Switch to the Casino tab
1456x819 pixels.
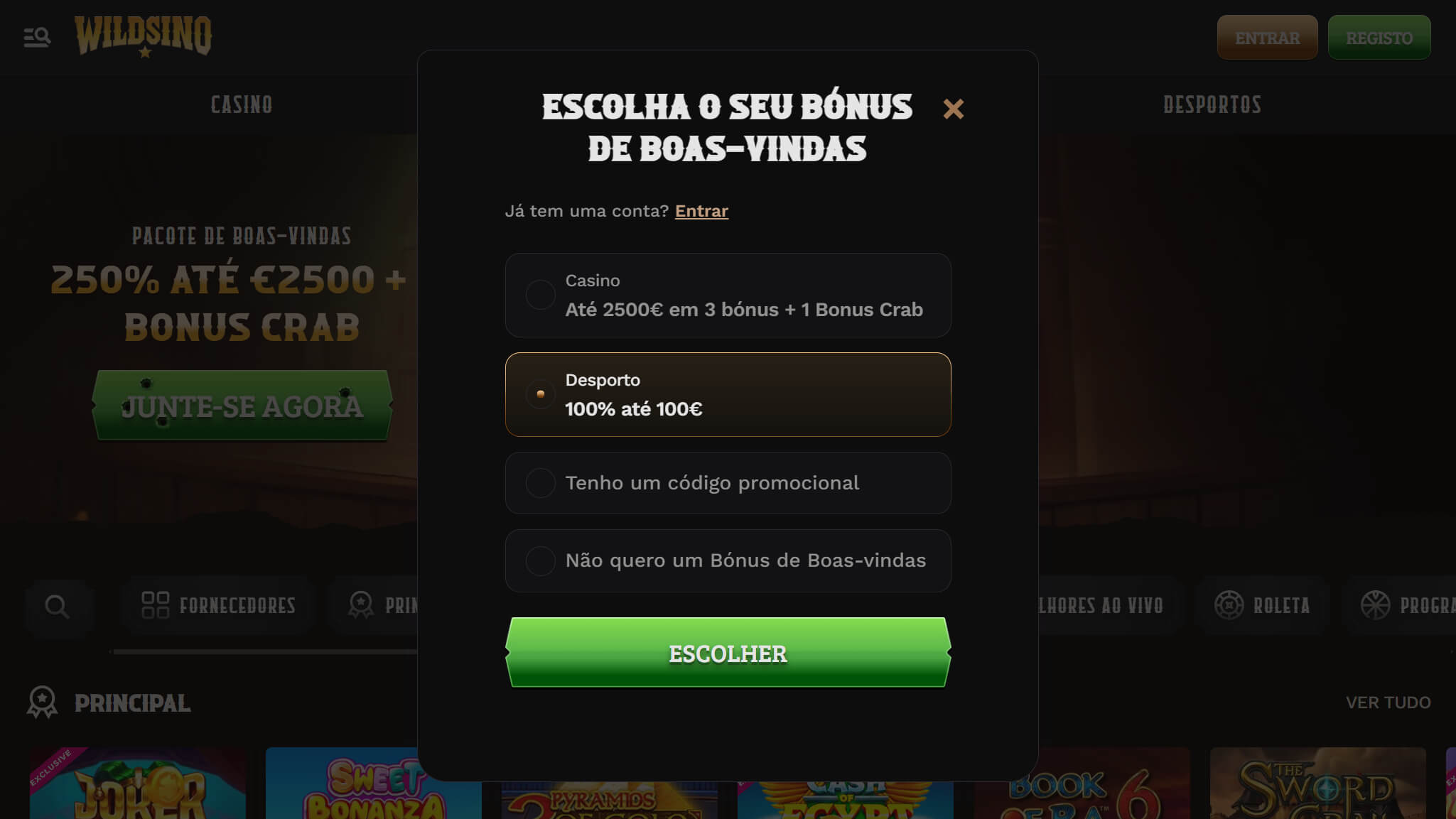pos(242,105)
